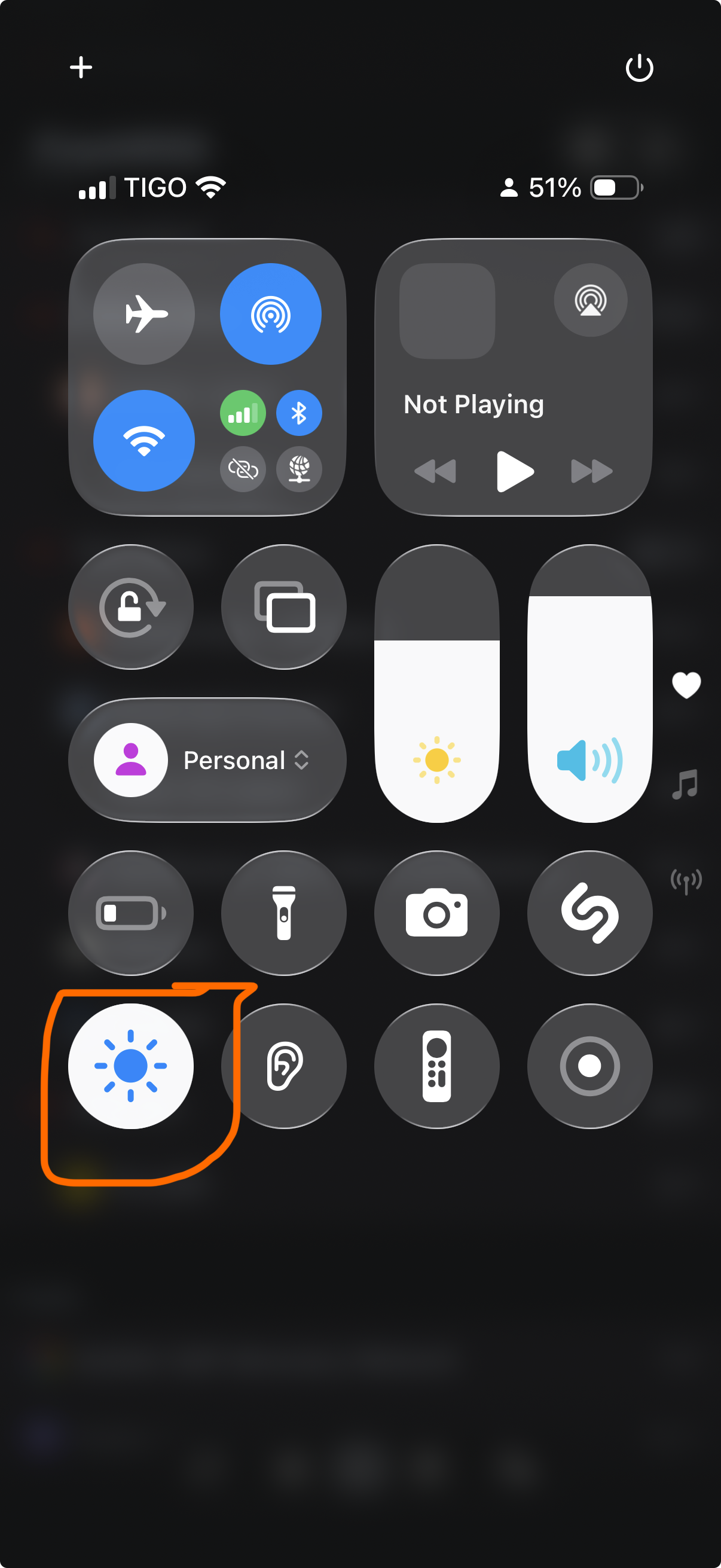This screenshot has width=721, height=1568.
Task: Start Shazam music recognition
Action: point(589,913)
